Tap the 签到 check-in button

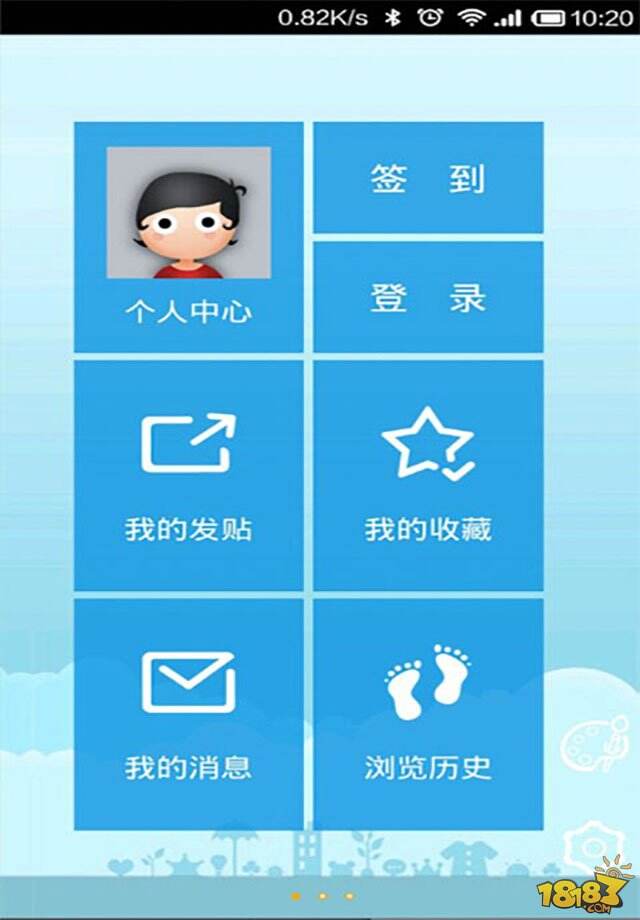pyautogui.click(x=428, y=179)
